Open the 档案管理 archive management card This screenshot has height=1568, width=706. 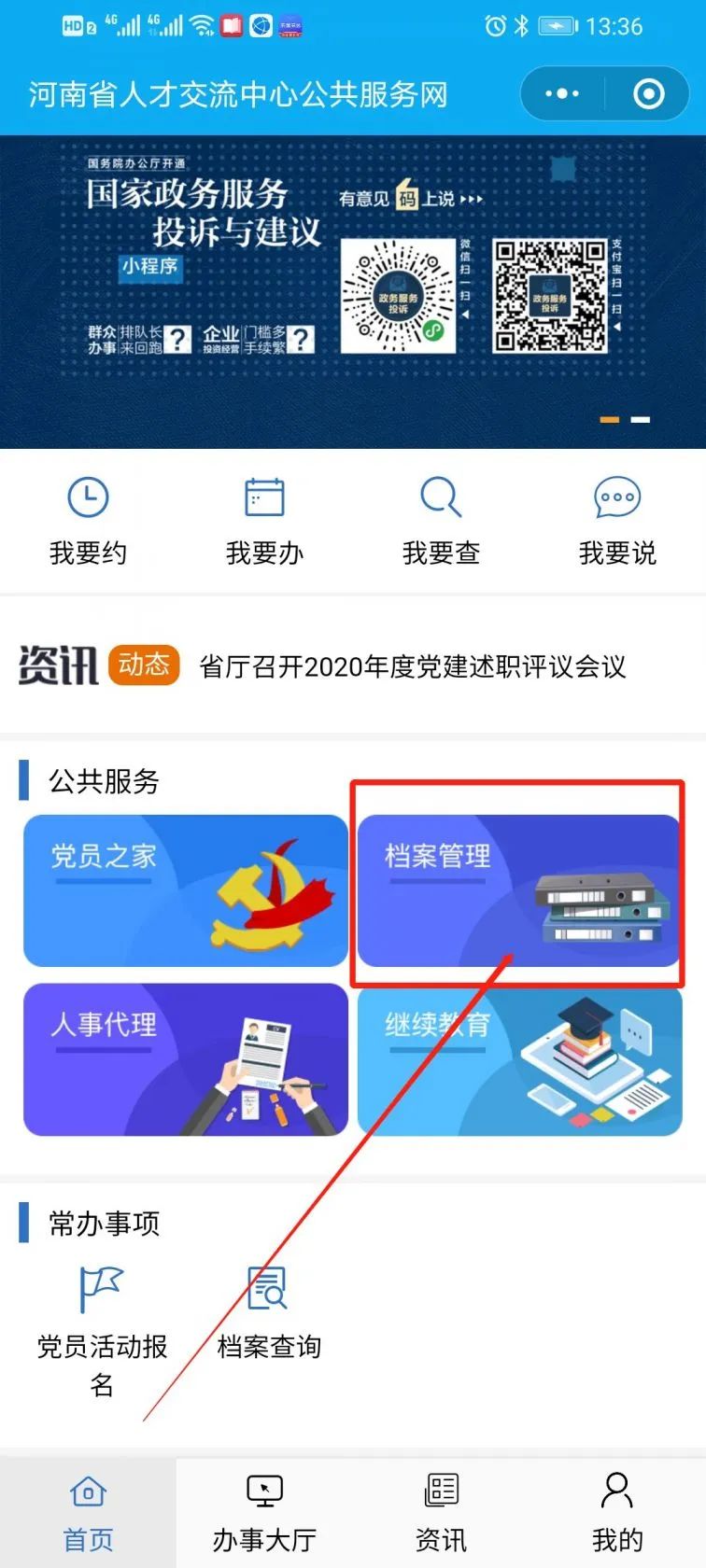click(519, 889)
